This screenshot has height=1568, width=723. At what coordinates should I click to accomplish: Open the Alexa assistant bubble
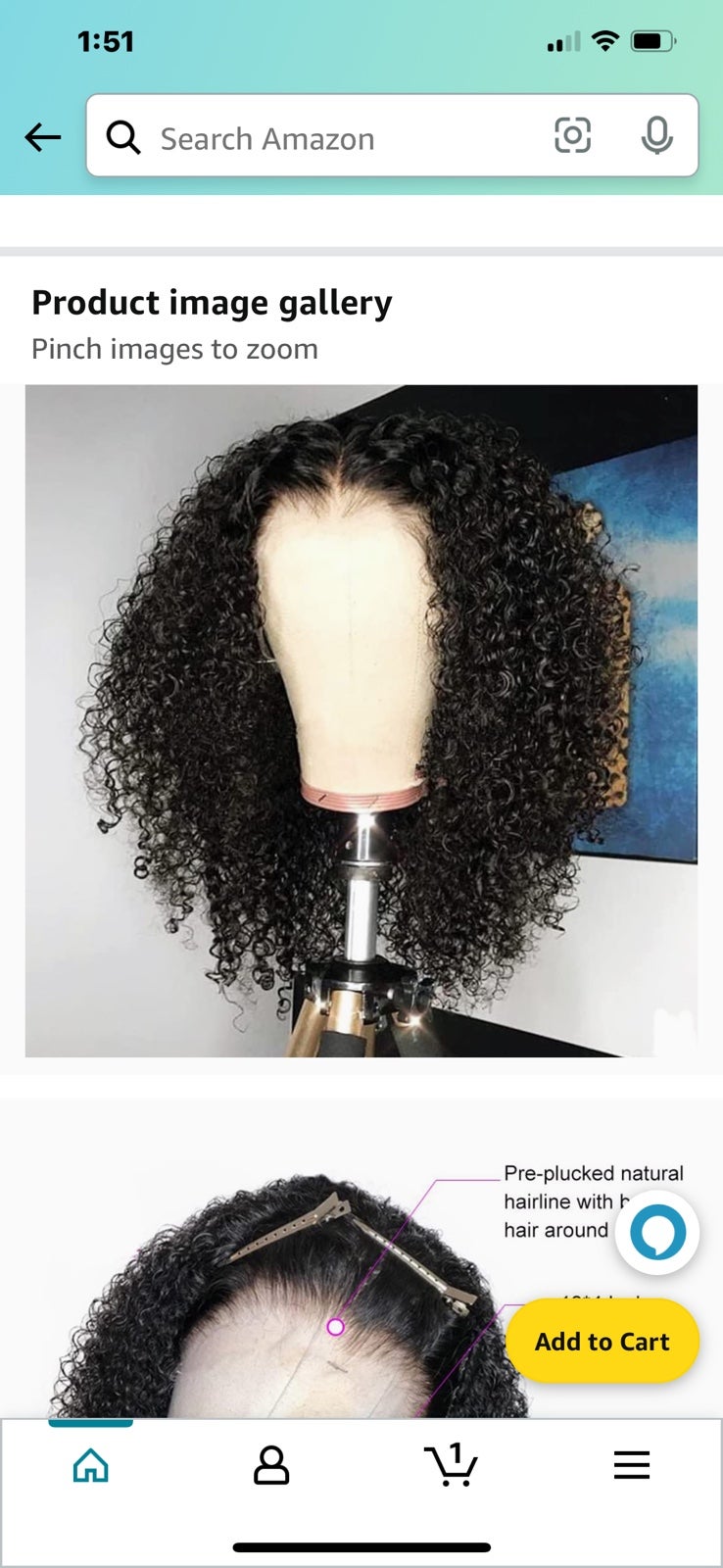pos(657,1232)
